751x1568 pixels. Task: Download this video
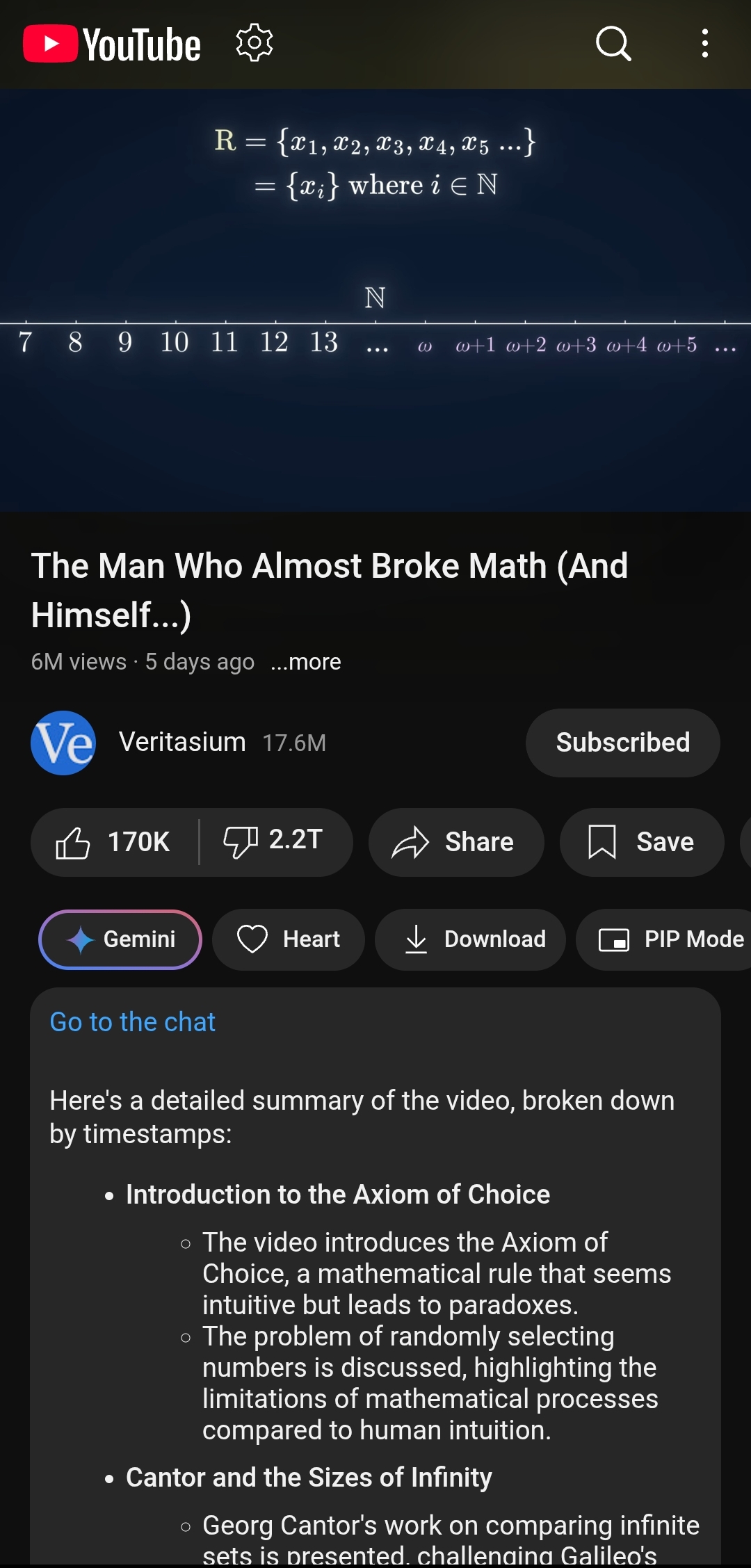[469, 939]
